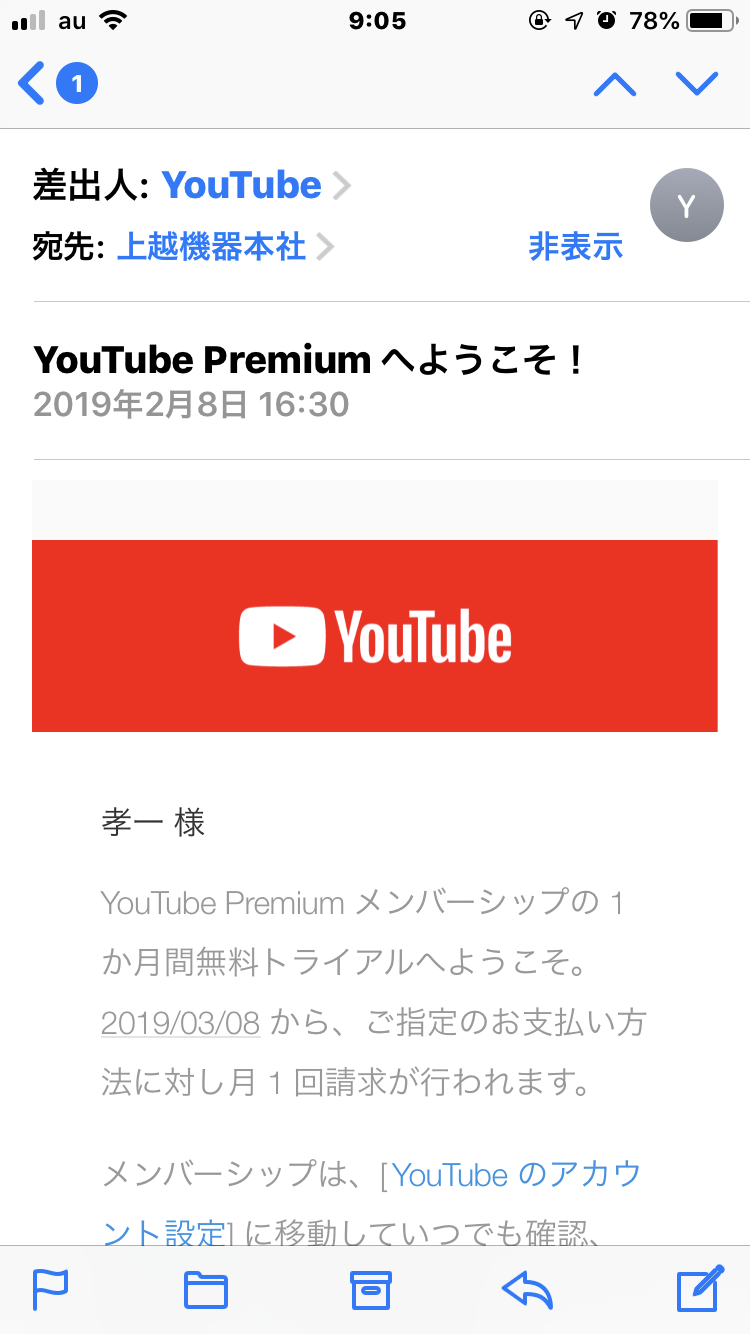
Task: Compose a new email
Action: (699, 1288)
